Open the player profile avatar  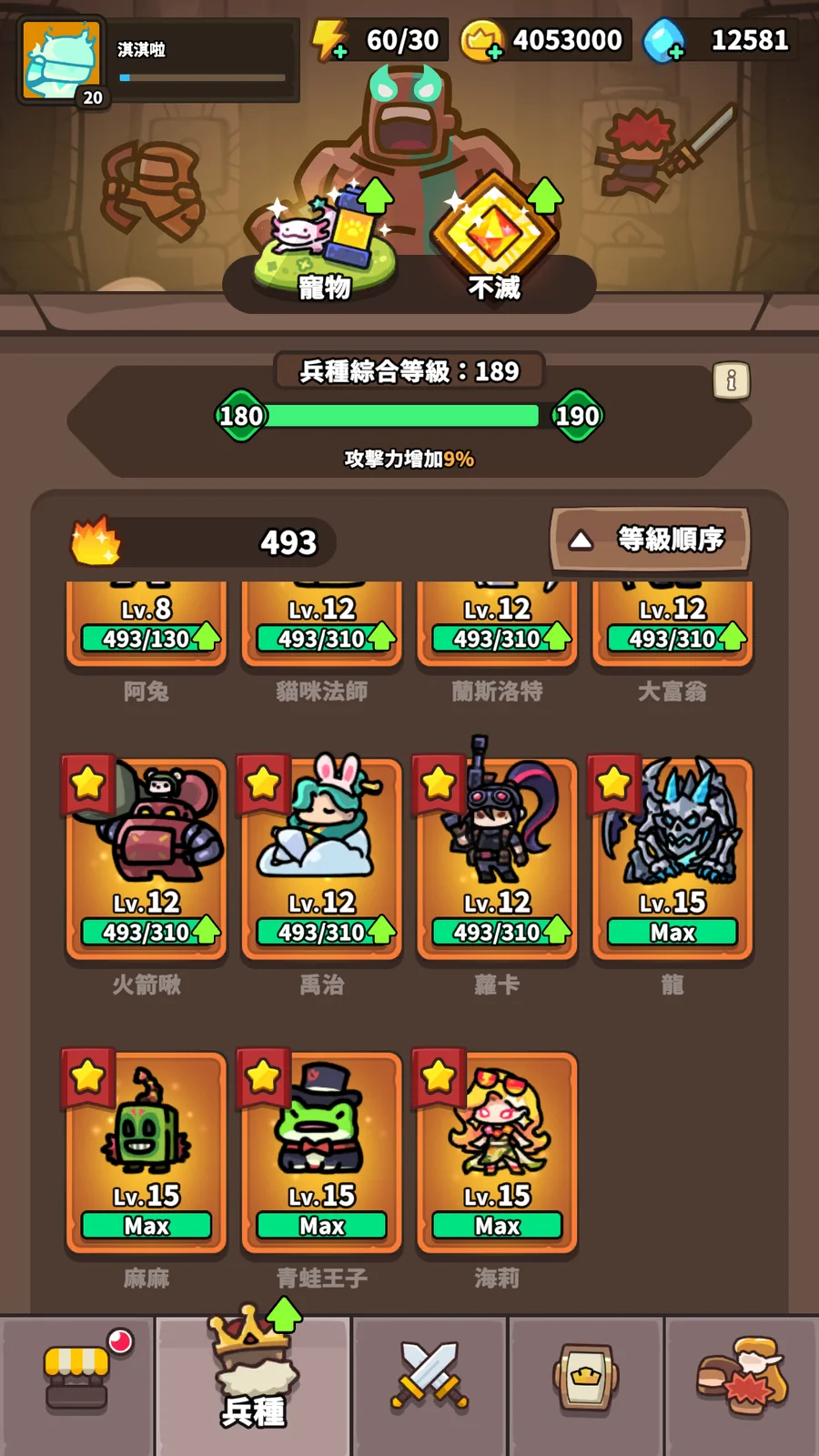[x=62, y=61]
